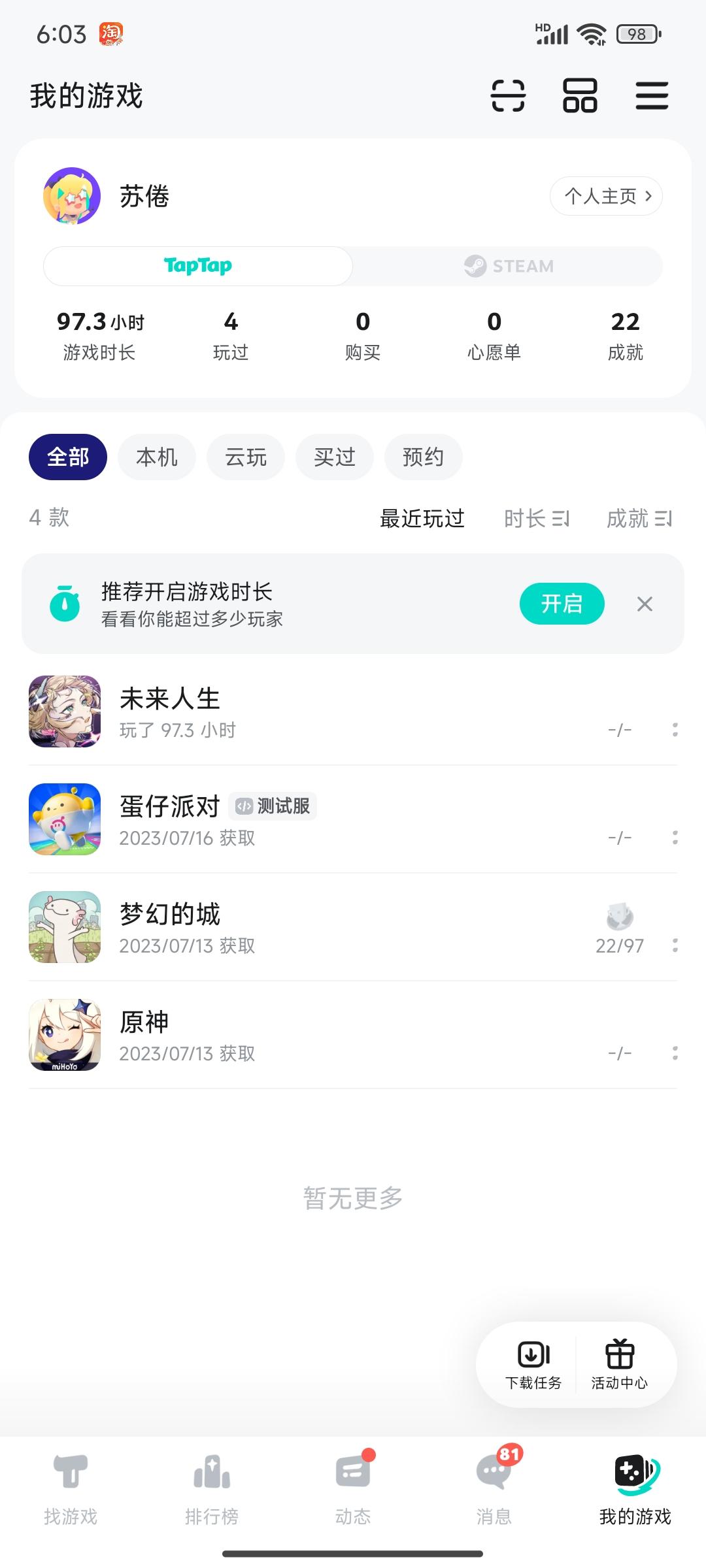Open the 未来人生 game icon

pos(64,712)
